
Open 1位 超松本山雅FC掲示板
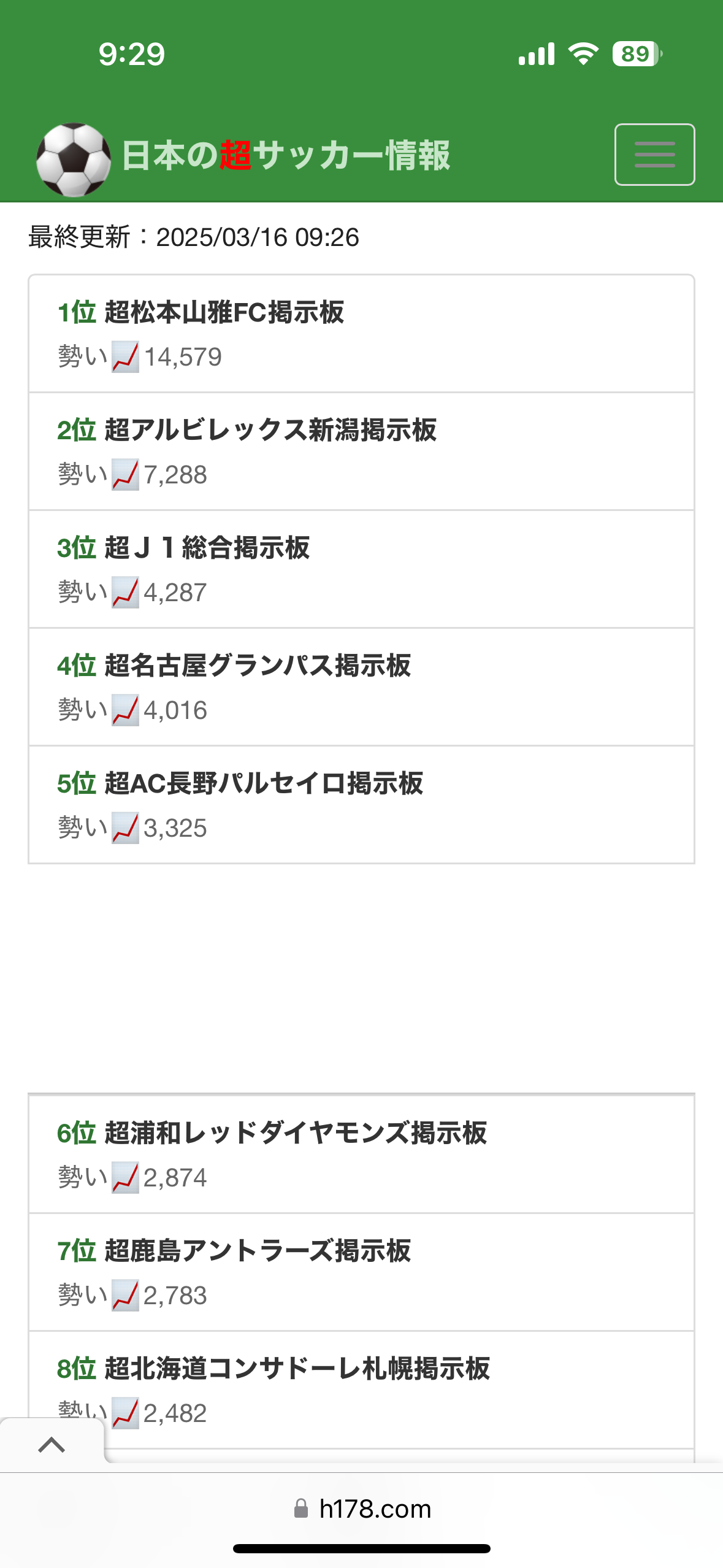click(361, 334)
